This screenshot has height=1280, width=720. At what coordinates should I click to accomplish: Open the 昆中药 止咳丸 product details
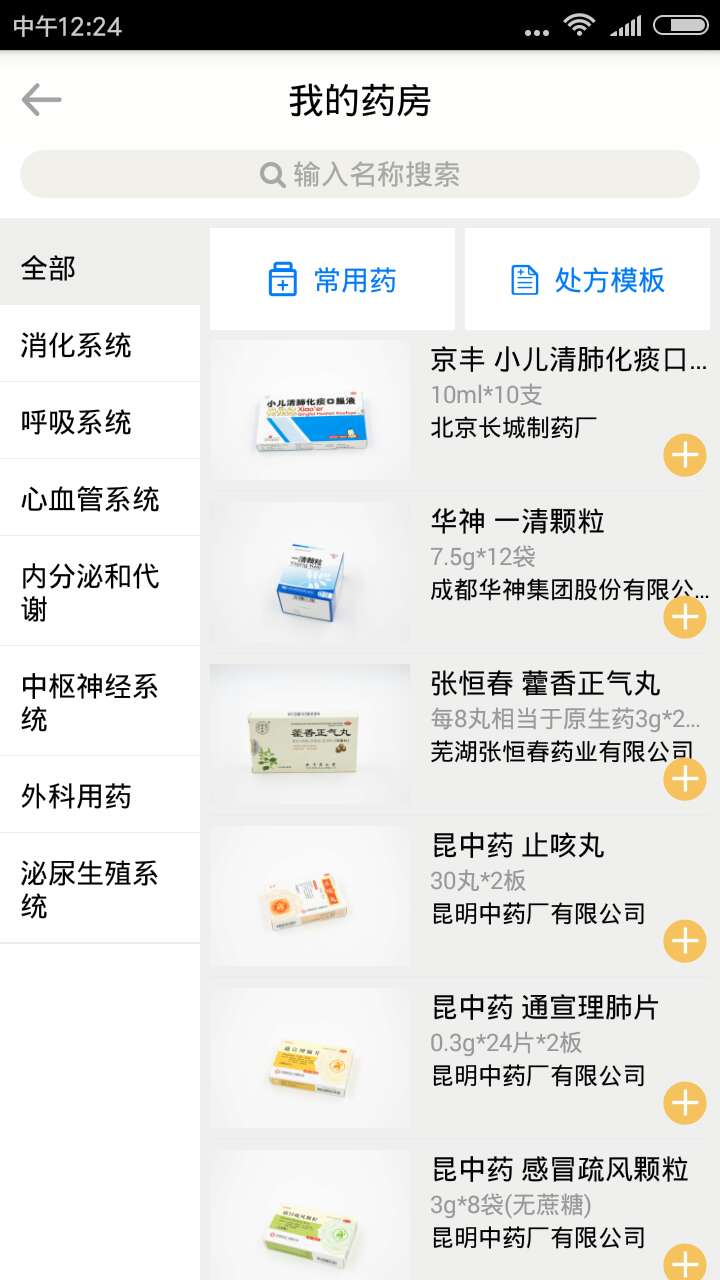pyautogui.click(x=460, y=896)
